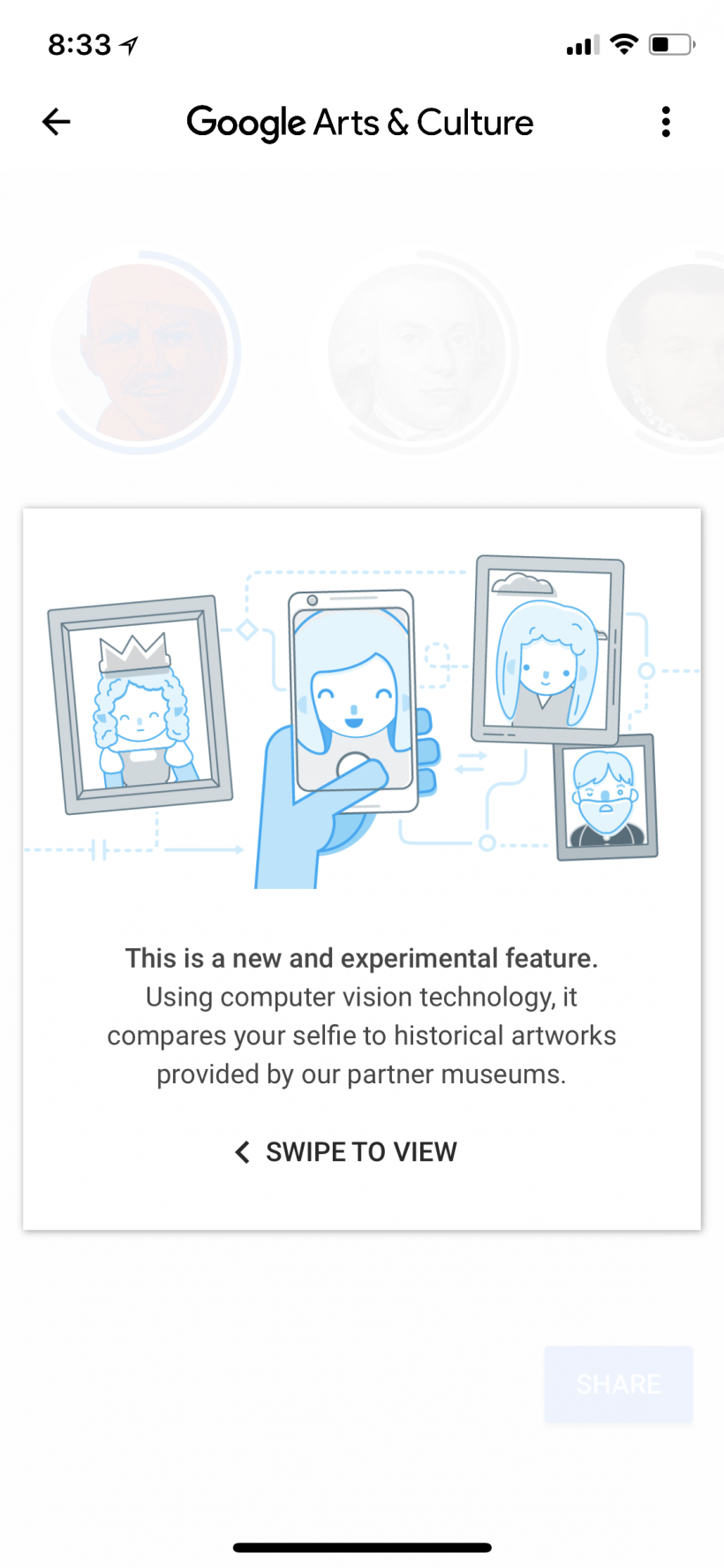The image size is (724, 1568).
Task: Go back using the arrow icon
Action: [x=57, y=122]
